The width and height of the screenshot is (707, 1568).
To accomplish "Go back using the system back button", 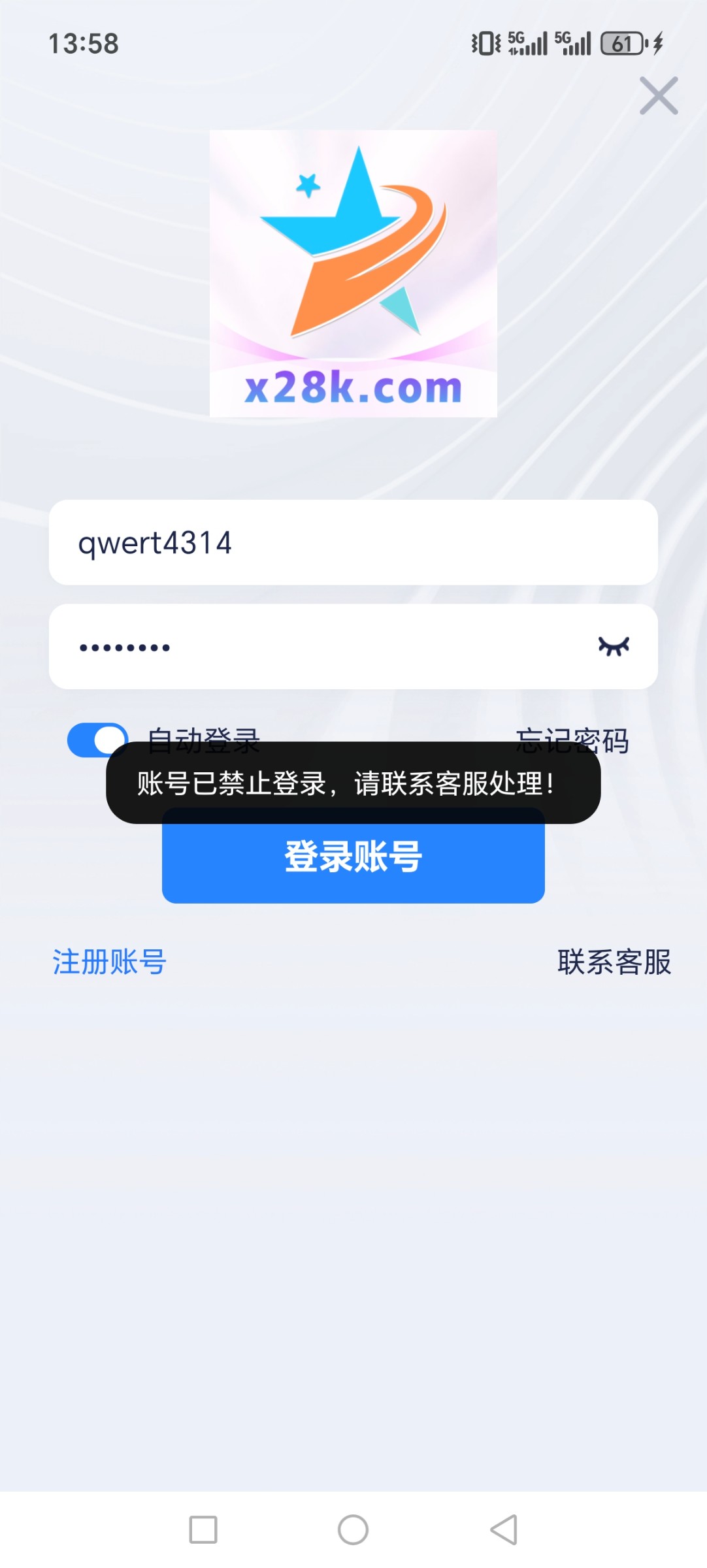I will [x=504, y=1529].
